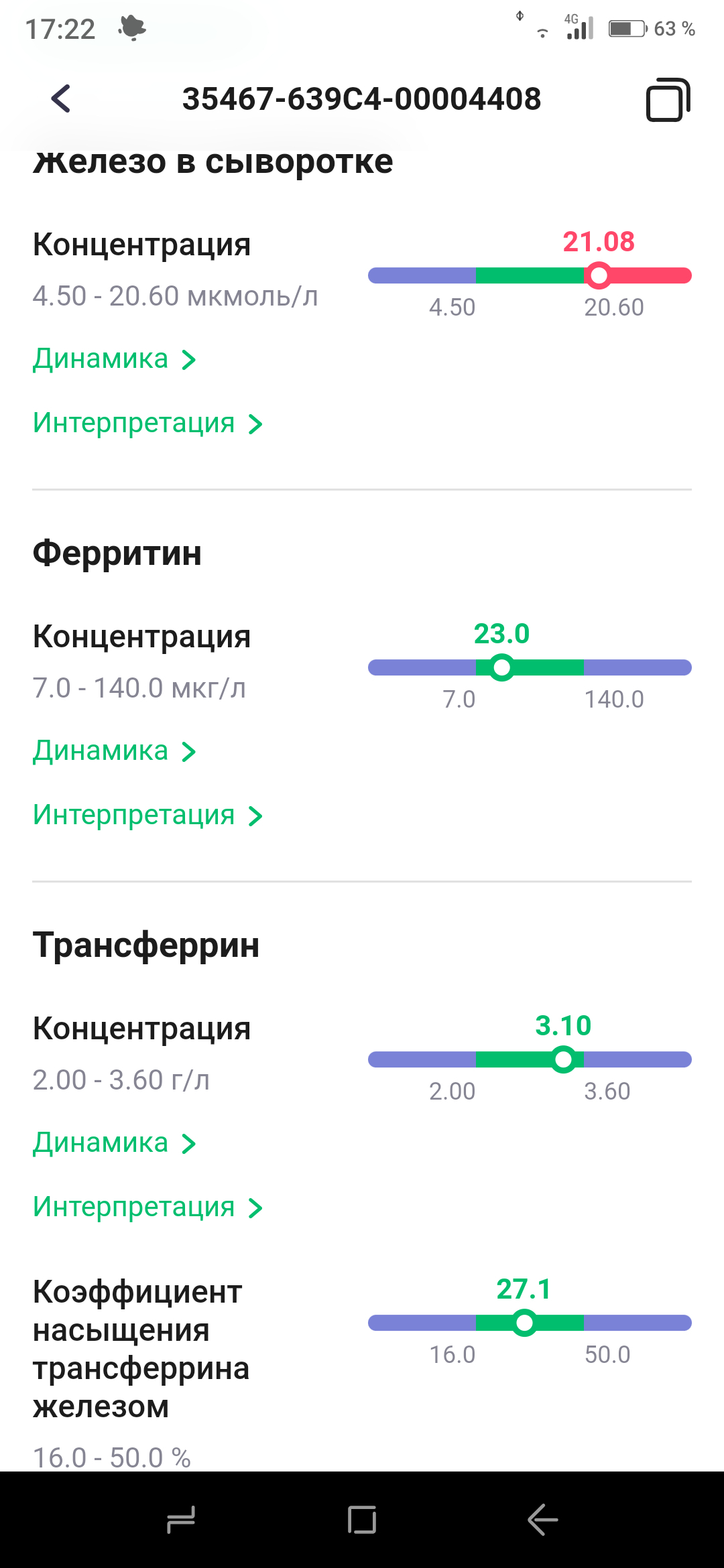The height and width of the screenshot is (1568, 724).
Task: Open Динамика for Железо в сыворотке
Action: click(114, 359)
